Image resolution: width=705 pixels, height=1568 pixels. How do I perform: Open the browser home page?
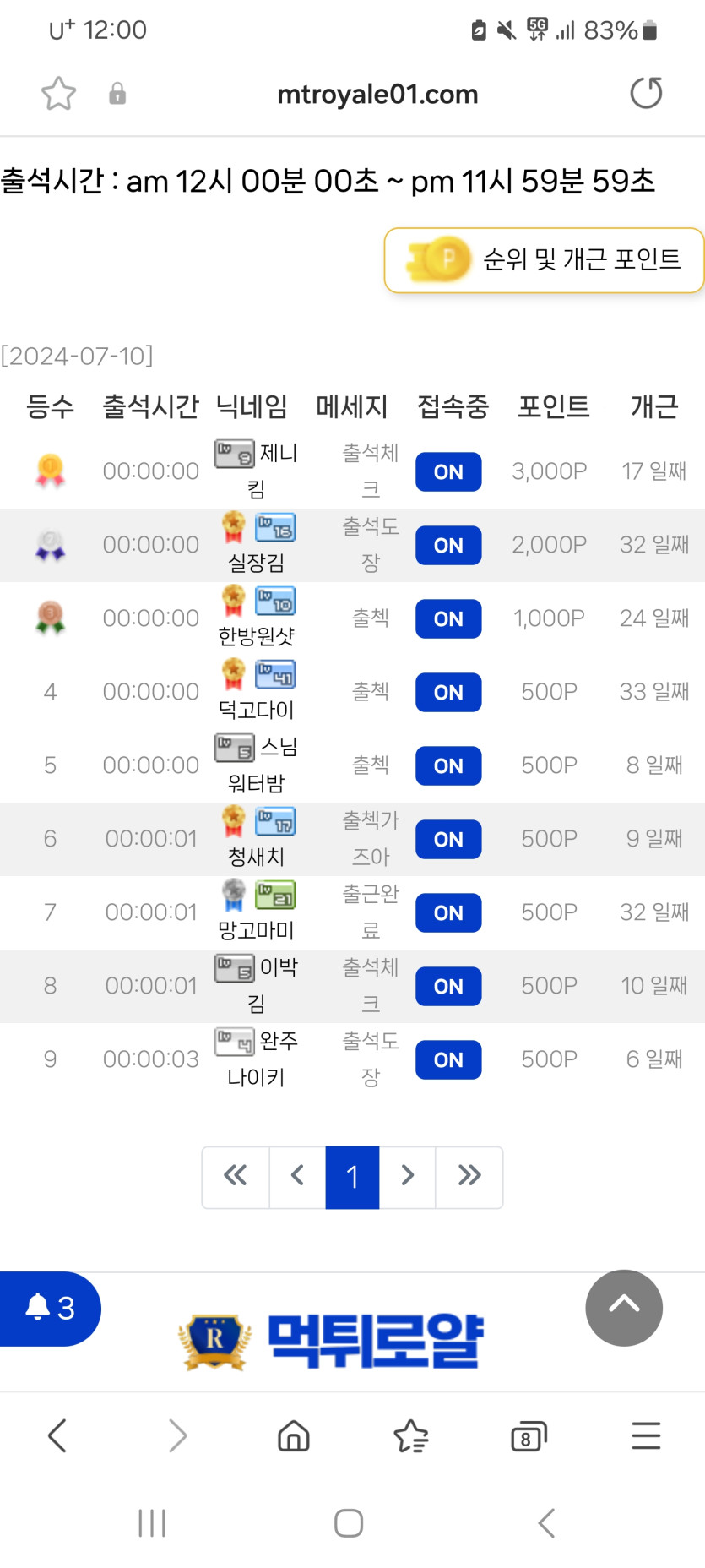click(x=294, y=1435)
